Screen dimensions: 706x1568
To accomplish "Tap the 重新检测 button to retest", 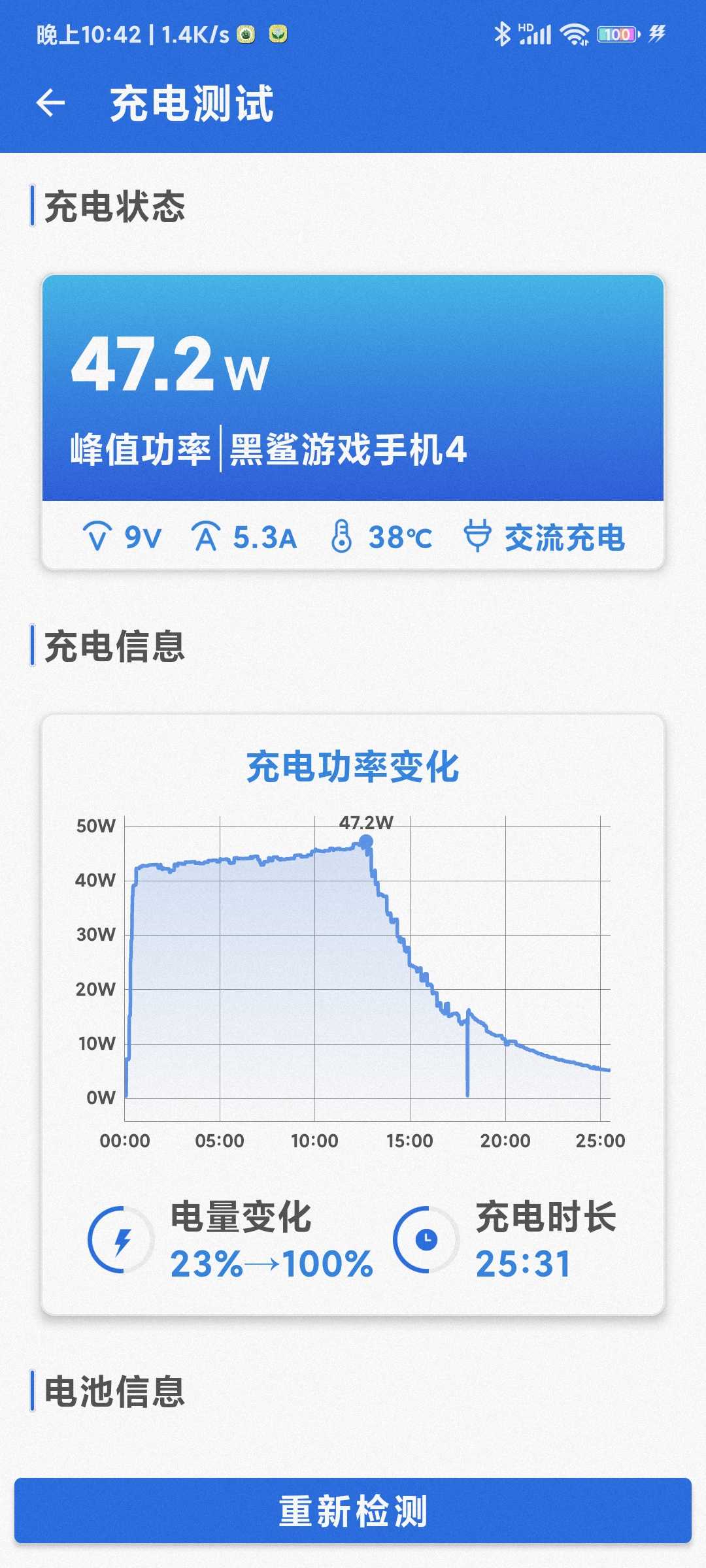I will (x=353, y=1511).
